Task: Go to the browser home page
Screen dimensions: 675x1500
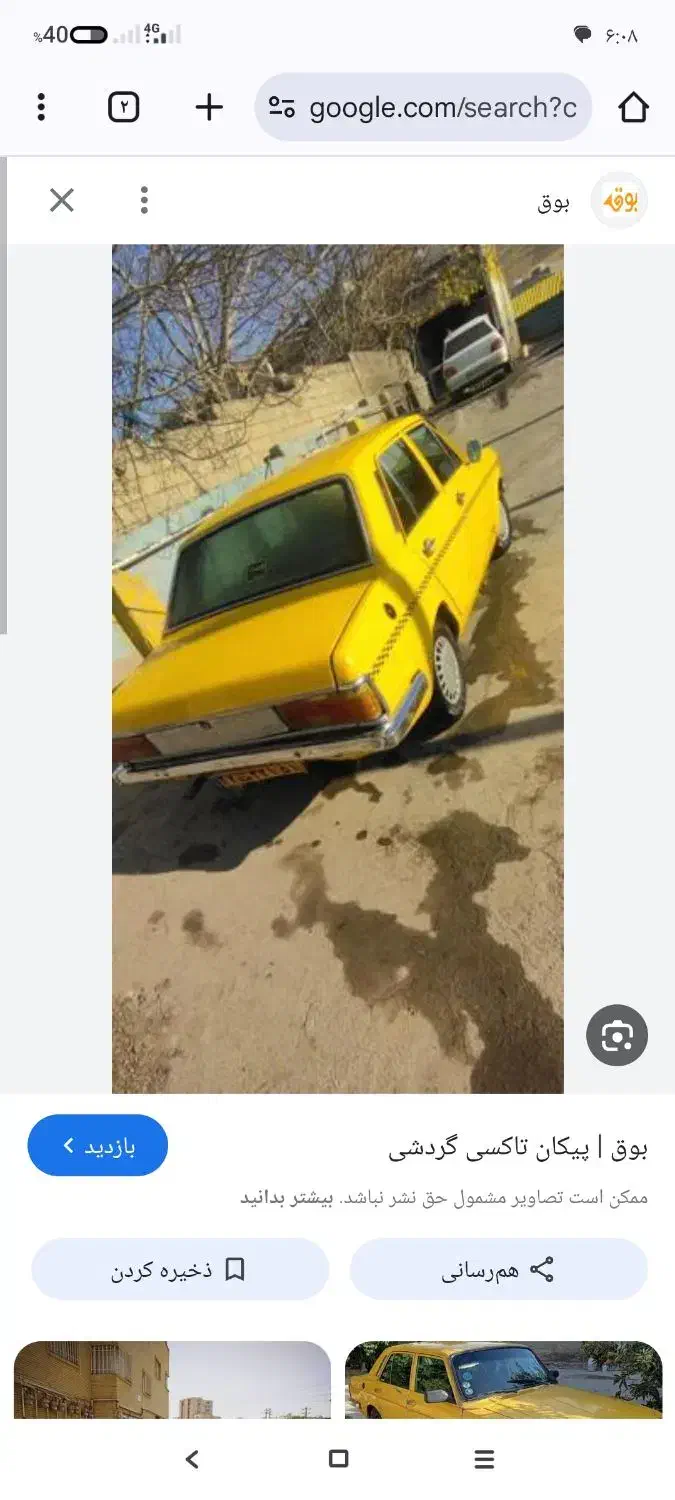Action: click(633, 107)
